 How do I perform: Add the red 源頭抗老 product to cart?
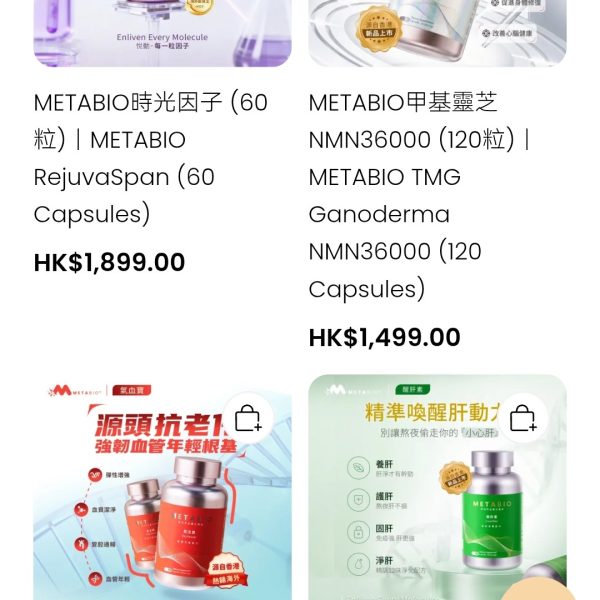(248, 418)
